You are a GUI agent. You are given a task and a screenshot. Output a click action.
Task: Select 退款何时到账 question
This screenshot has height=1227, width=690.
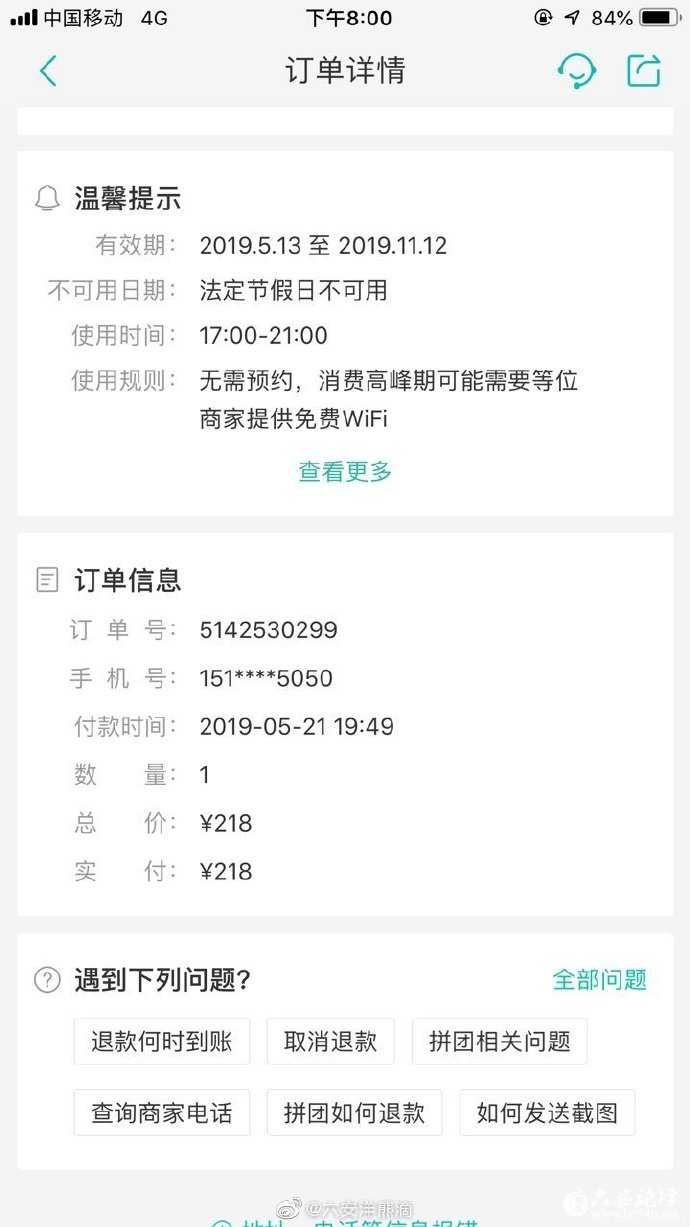tap(162, 1041)
